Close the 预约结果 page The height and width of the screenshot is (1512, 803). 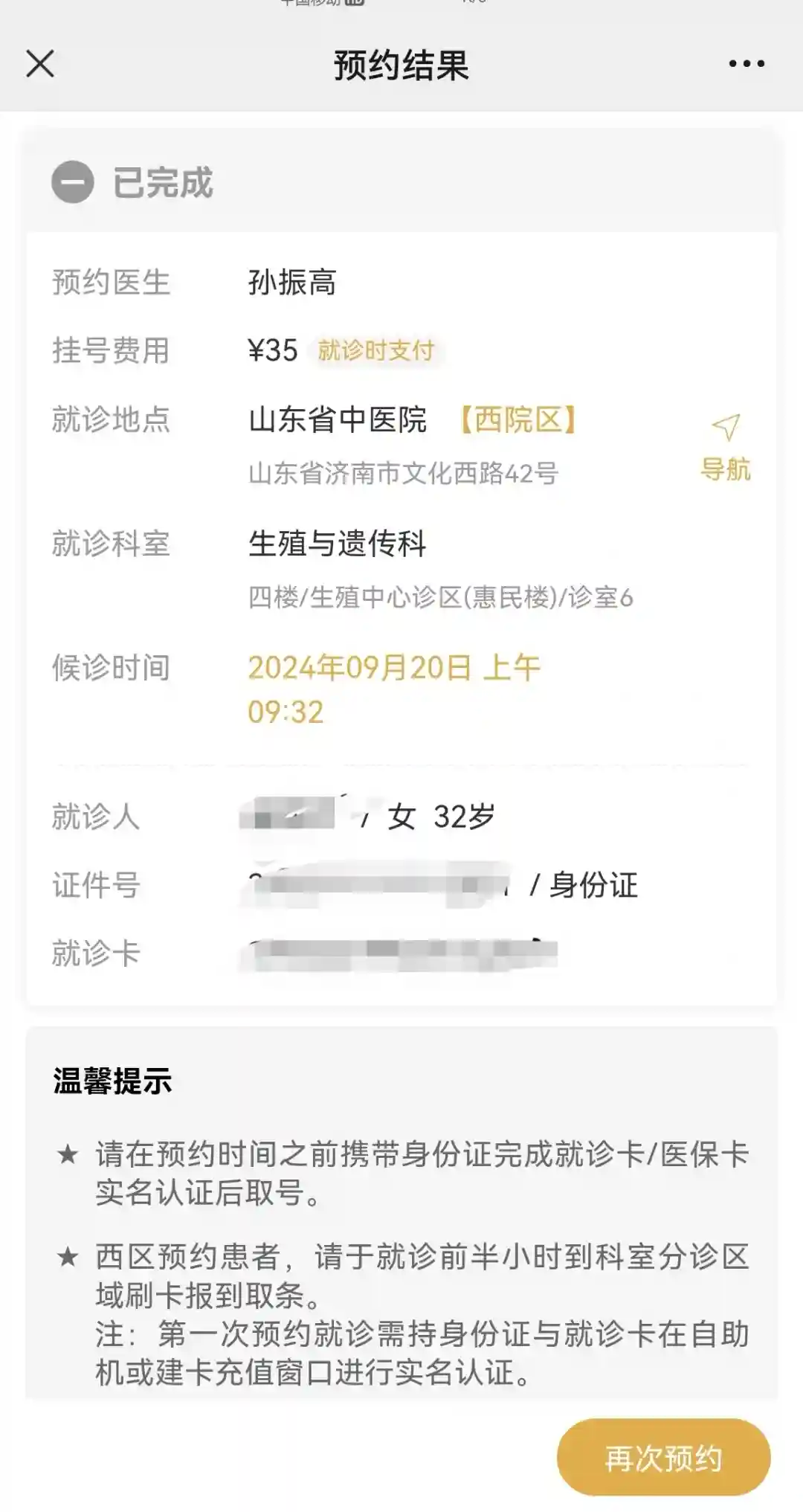(40, 64)
